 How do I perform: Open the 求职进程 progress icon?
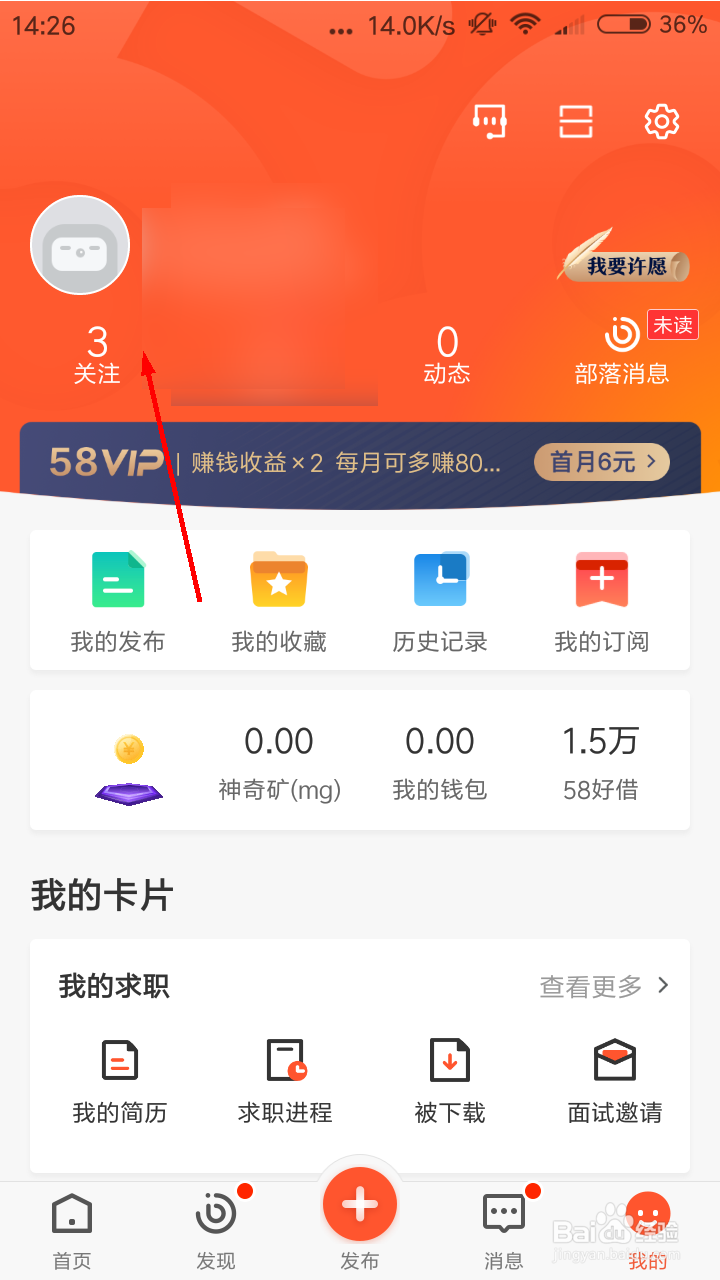click(x=283, y=1060)
